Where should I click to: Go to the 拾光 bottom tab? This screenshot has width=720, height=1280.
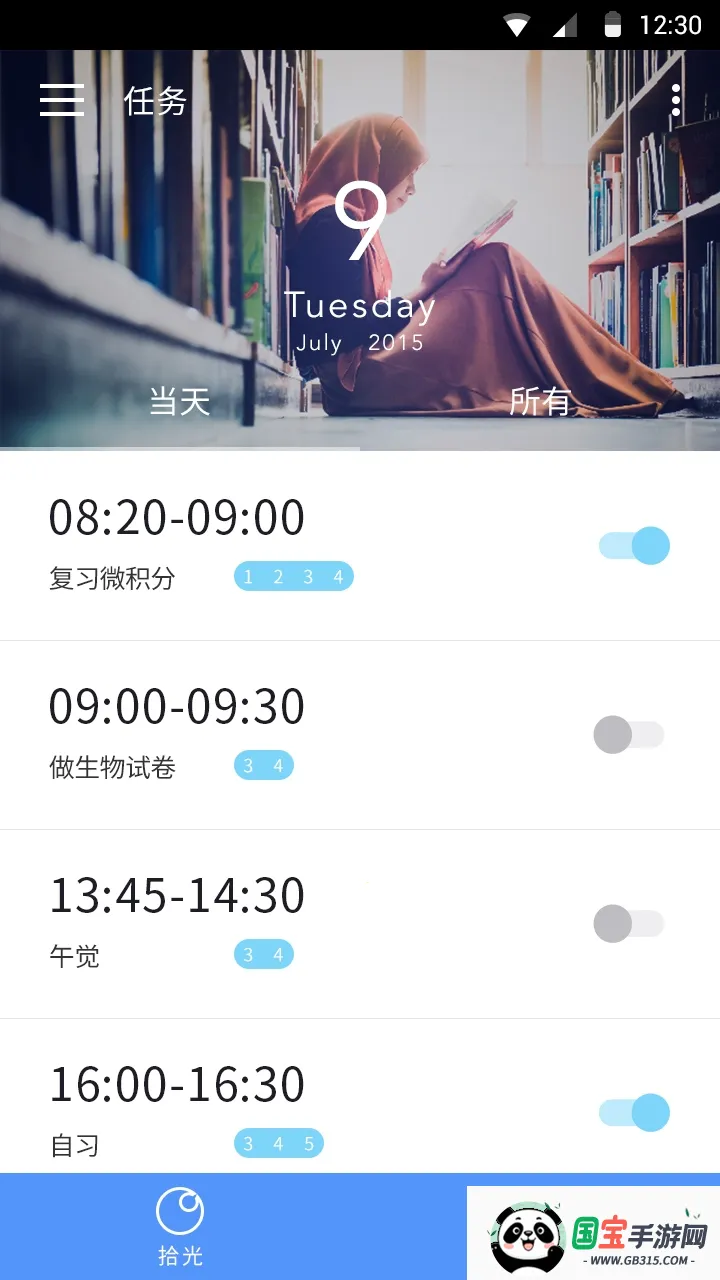point(180,1227)
